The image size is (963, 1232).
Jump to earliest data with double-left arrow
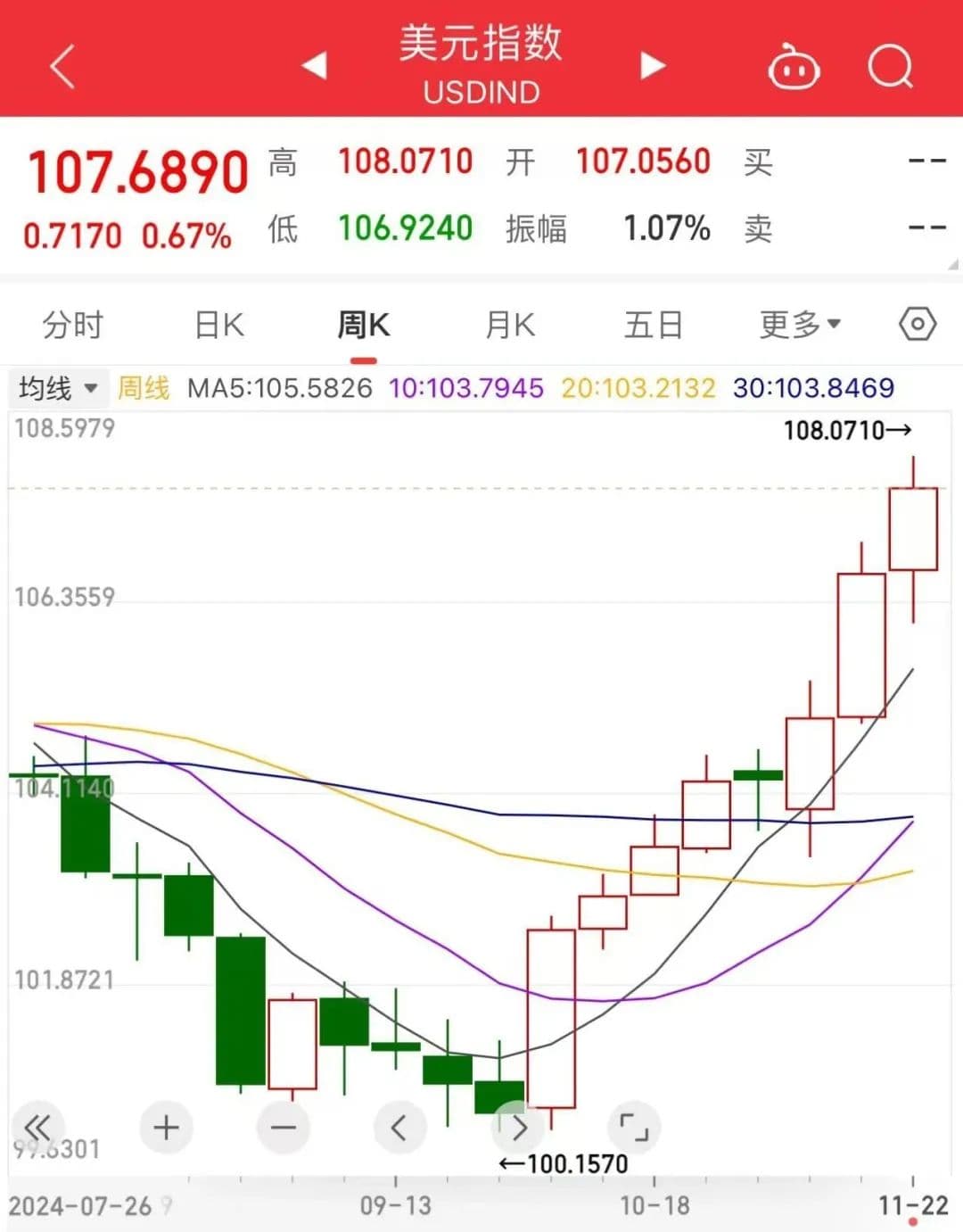37,1128
